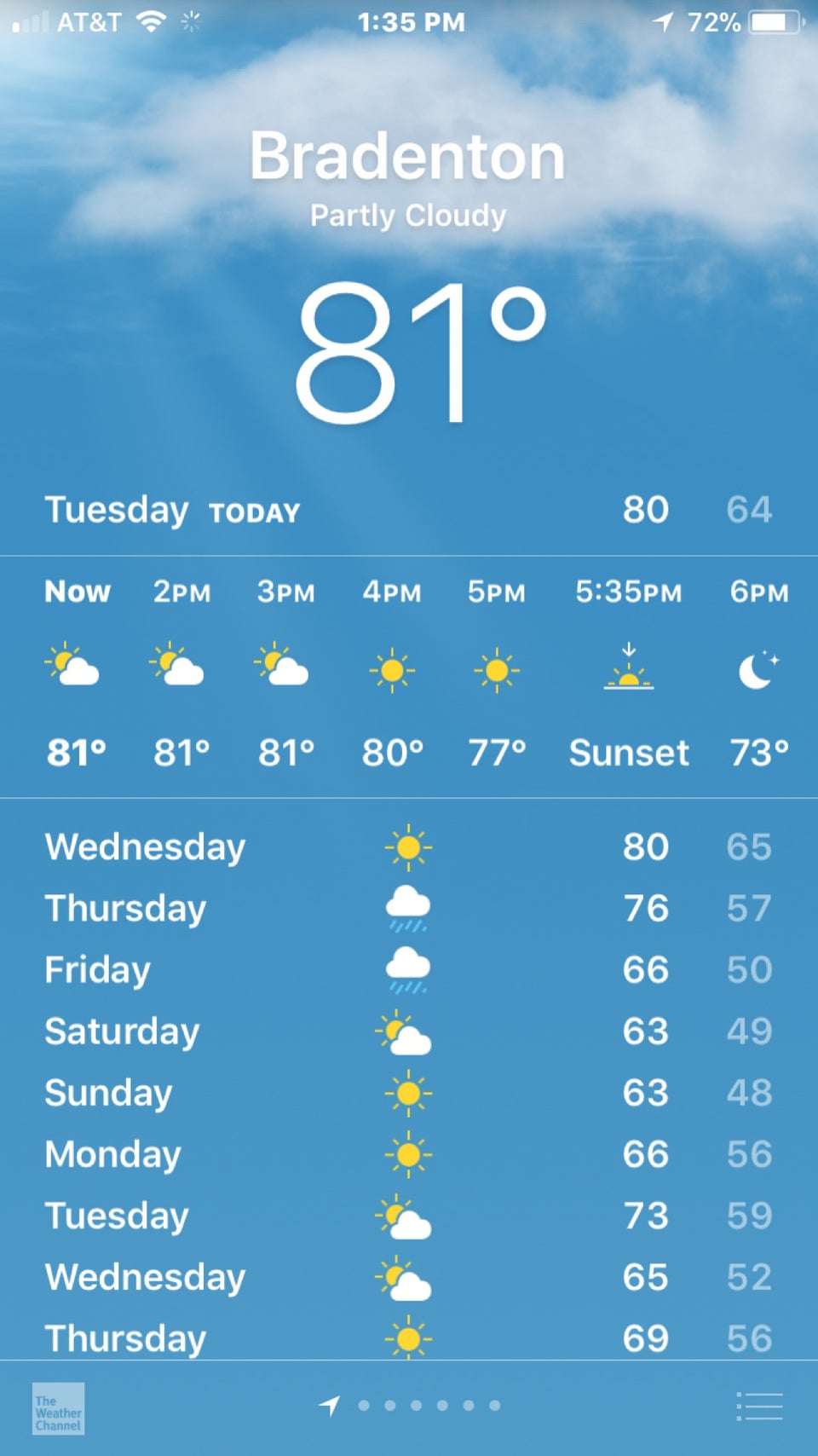
Task: Open the city list menu
Action: point(758,1407)
